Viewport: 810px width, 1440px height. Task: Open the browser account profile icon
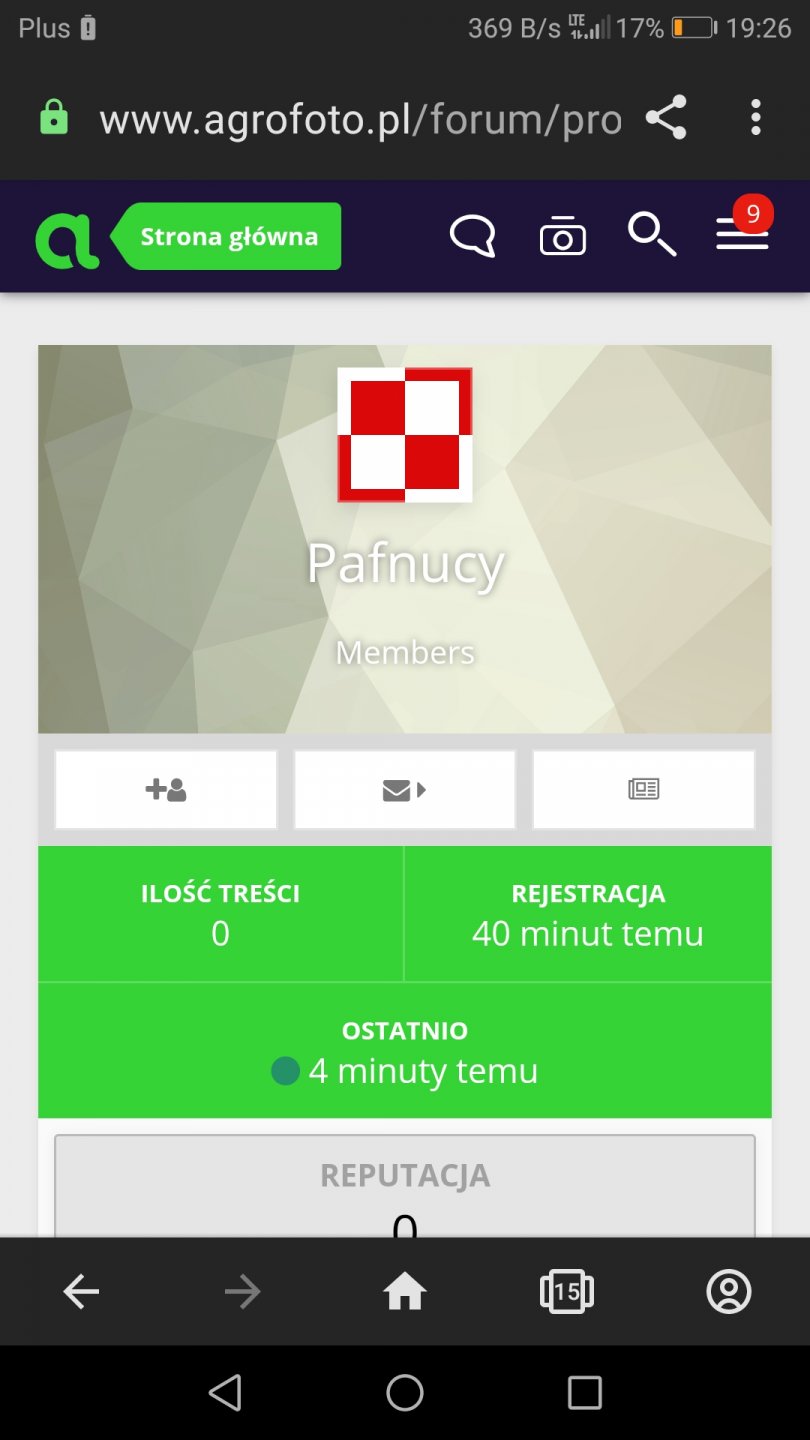coord(728,1292)
